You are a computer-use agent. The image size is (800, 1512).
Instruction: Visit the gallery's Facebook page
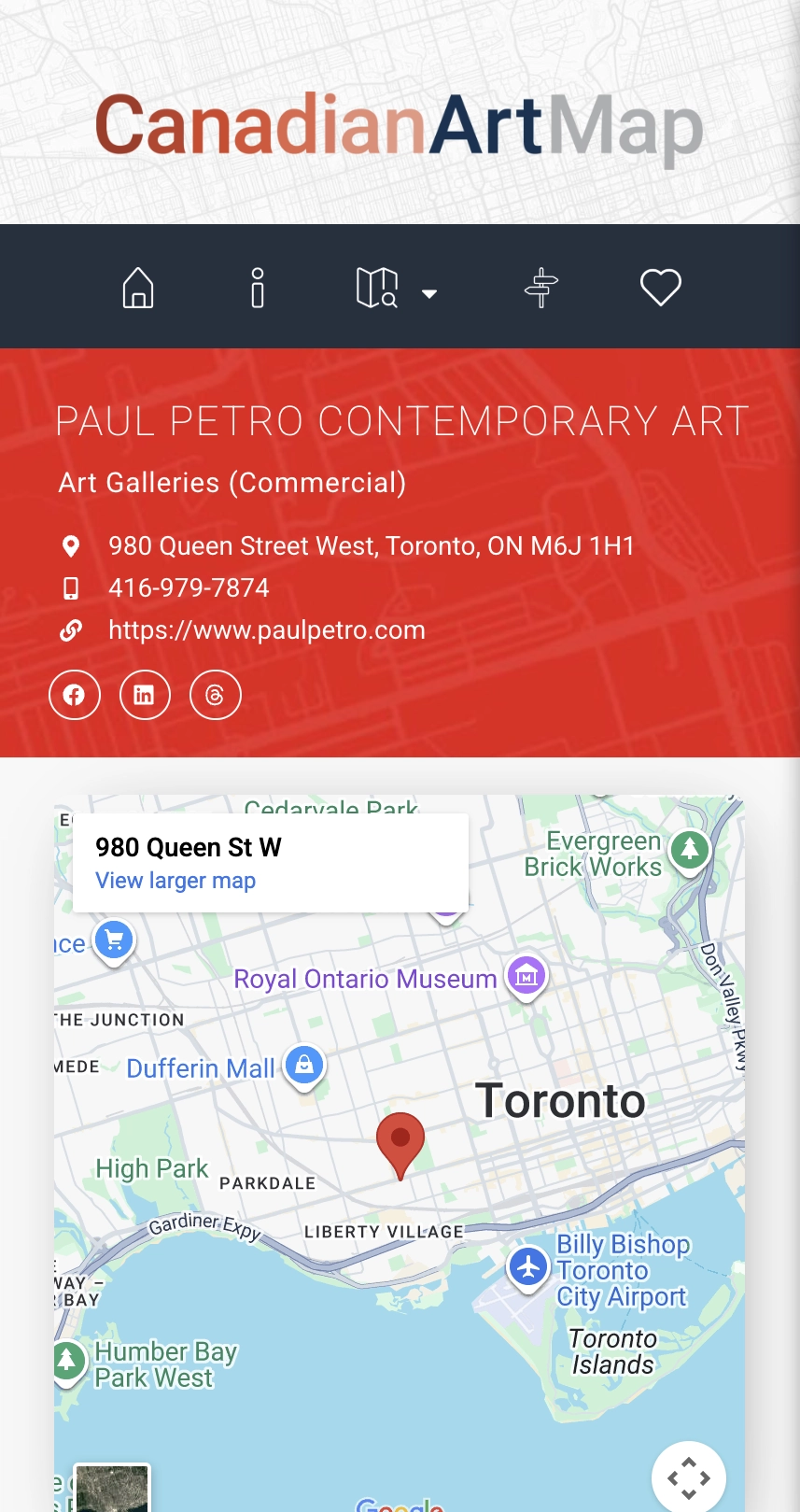tap(74, 695)
